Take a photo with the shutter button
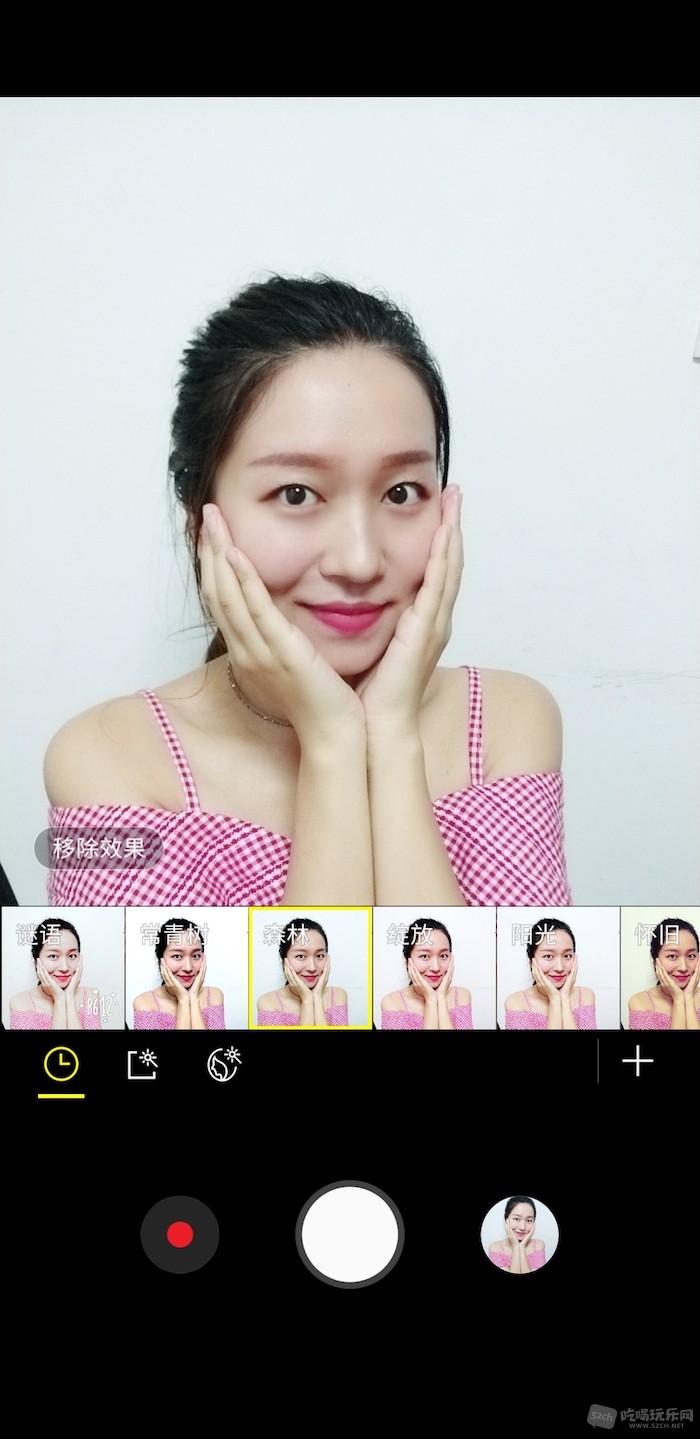Viewport: 700px width, 1439px height. (350, 1234)
